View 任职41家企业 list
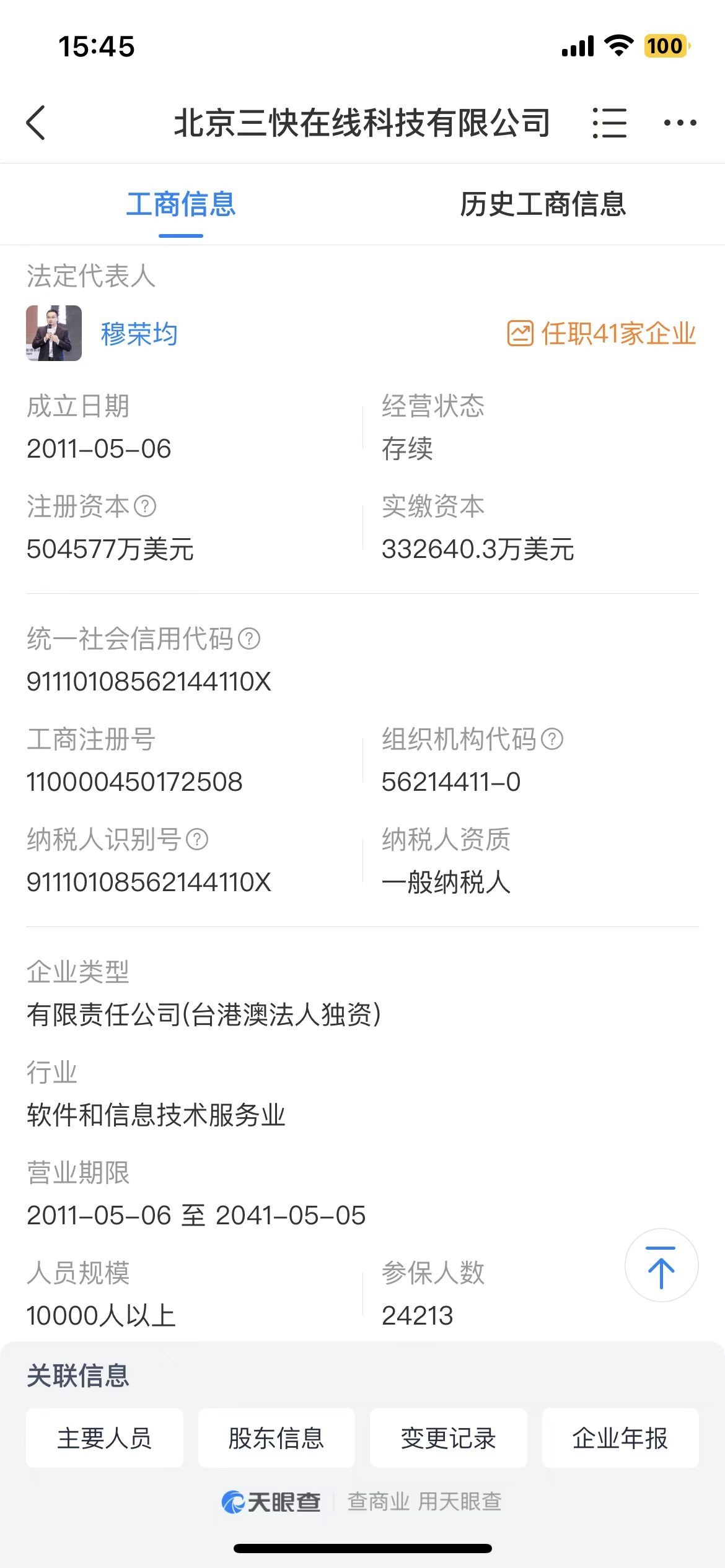Image resolution: width=725 pixels, height=1568 pixels. pos(602,334)
